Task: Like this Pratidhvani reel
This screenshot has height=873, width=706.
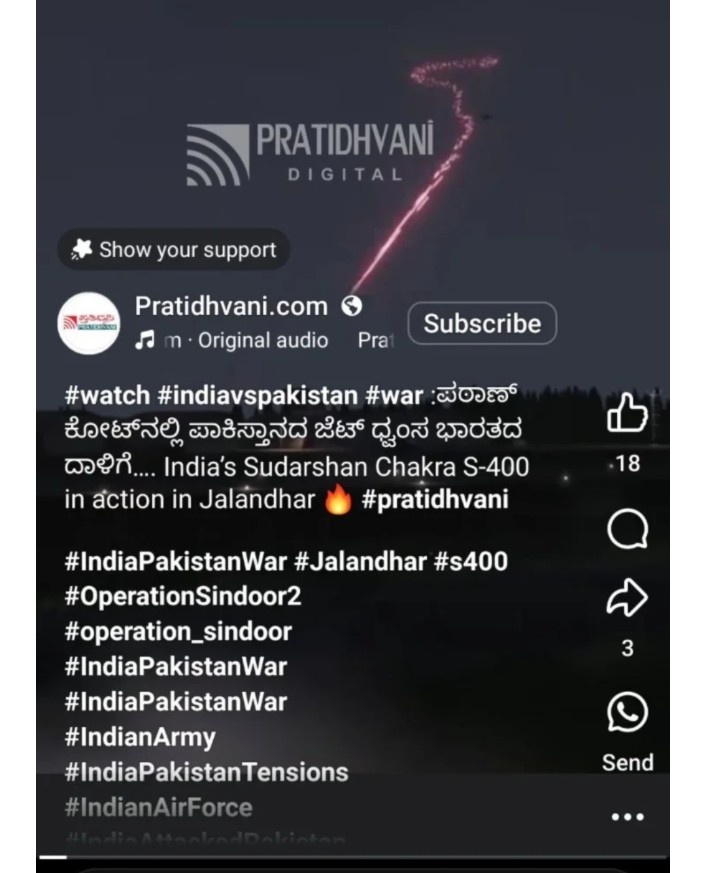Action: 627,415
